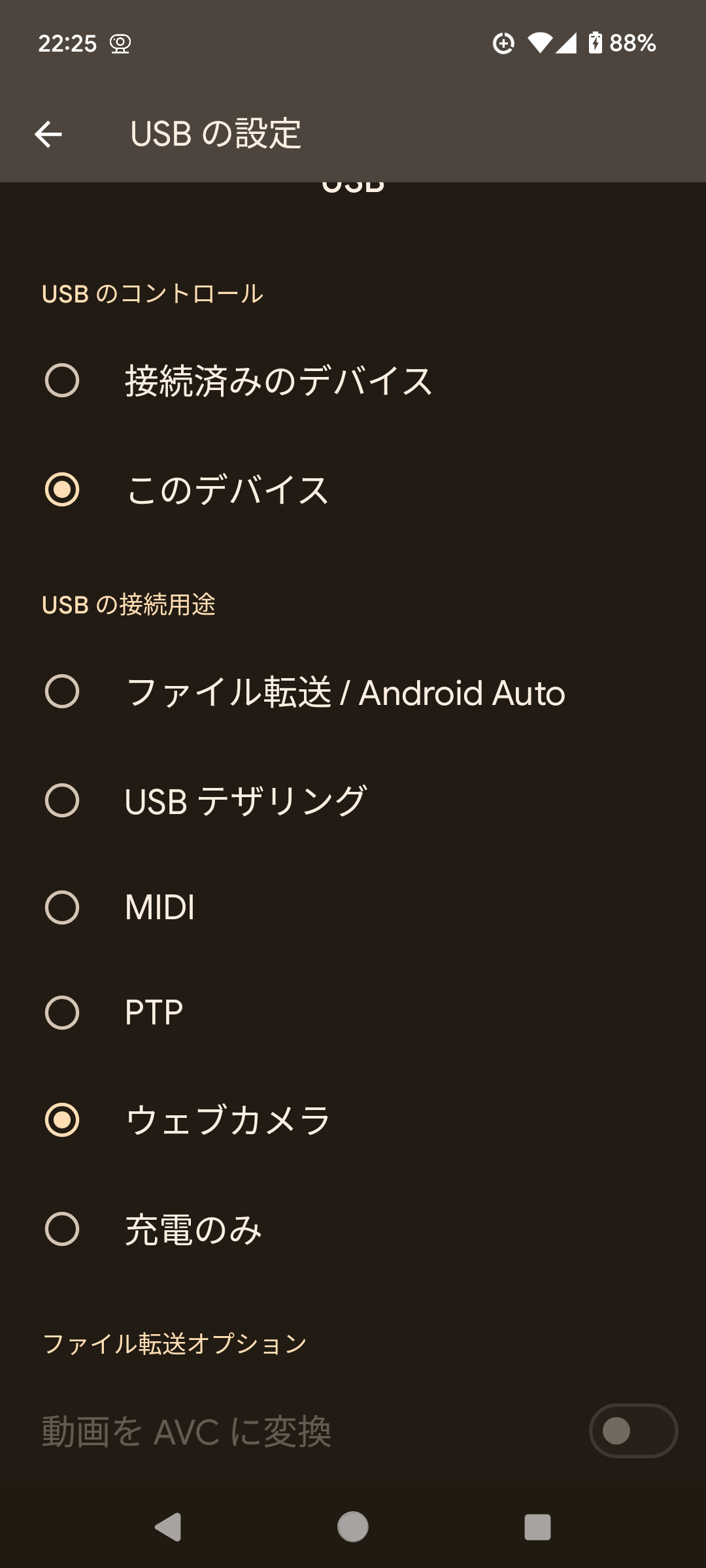
Task: Open recent apps with the square button
Action: click(537, 1527)
